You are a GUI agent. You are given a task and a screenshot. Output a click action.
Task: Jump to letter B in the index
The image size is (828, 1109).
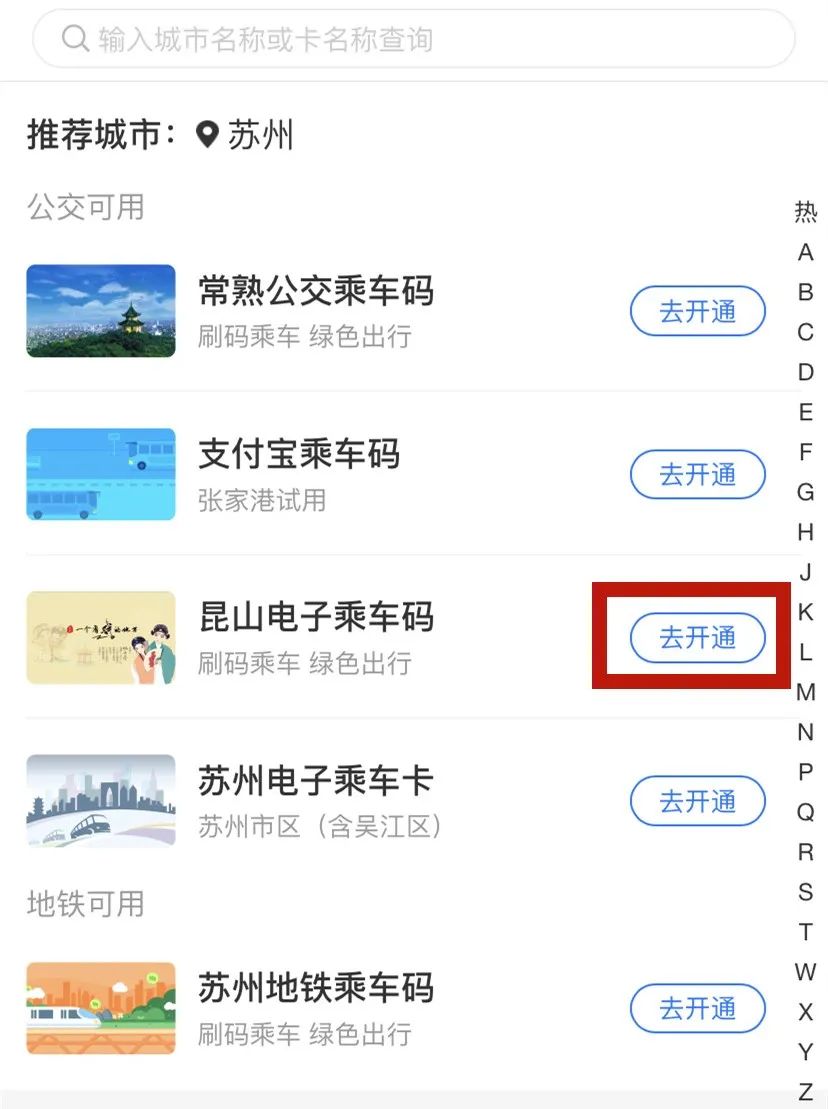[x=806, y=292]
